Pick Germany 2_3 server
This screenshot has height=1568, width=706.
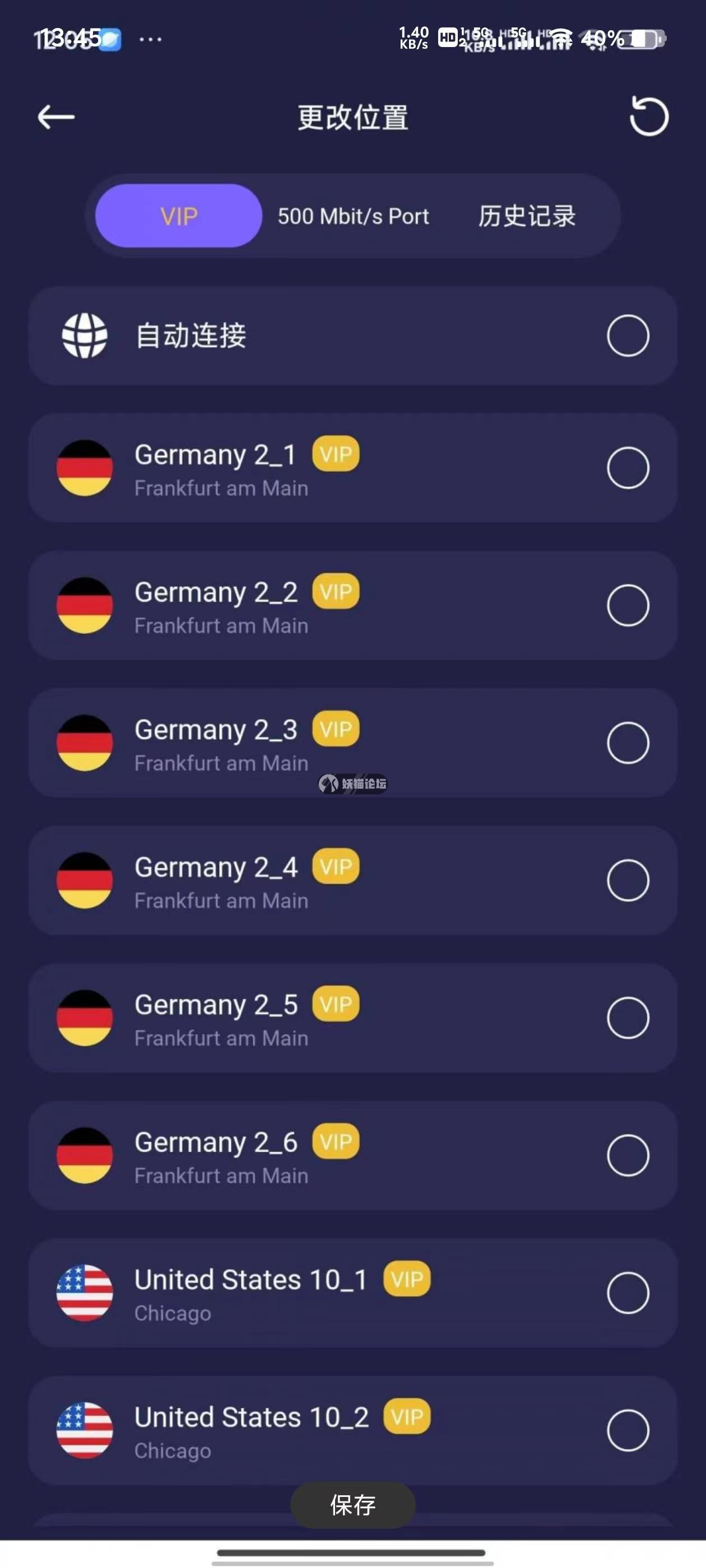pyautogui.click(x=628, y=743)
